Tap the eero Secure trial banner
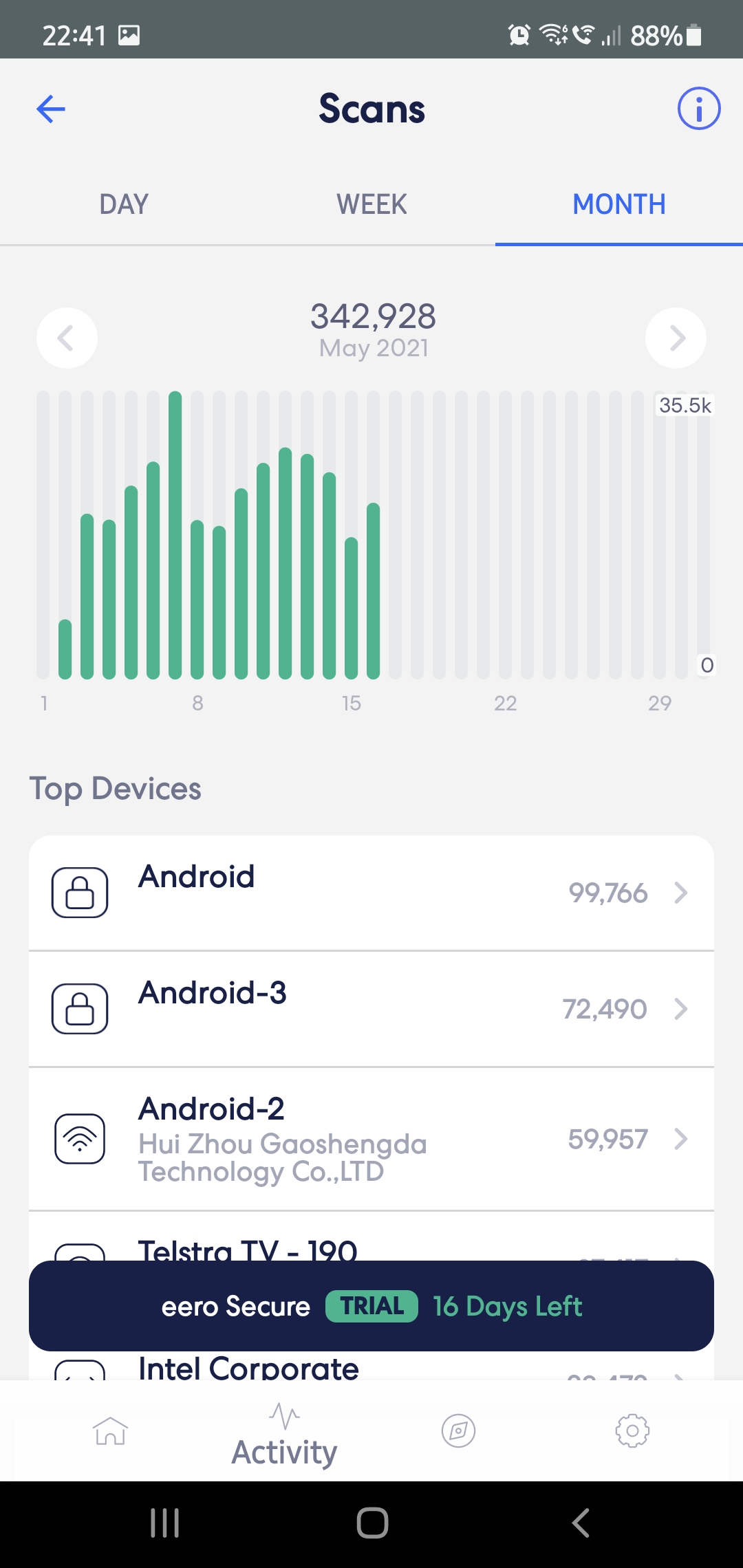Screen dimensions: 743x1568 pos(371,1306)
